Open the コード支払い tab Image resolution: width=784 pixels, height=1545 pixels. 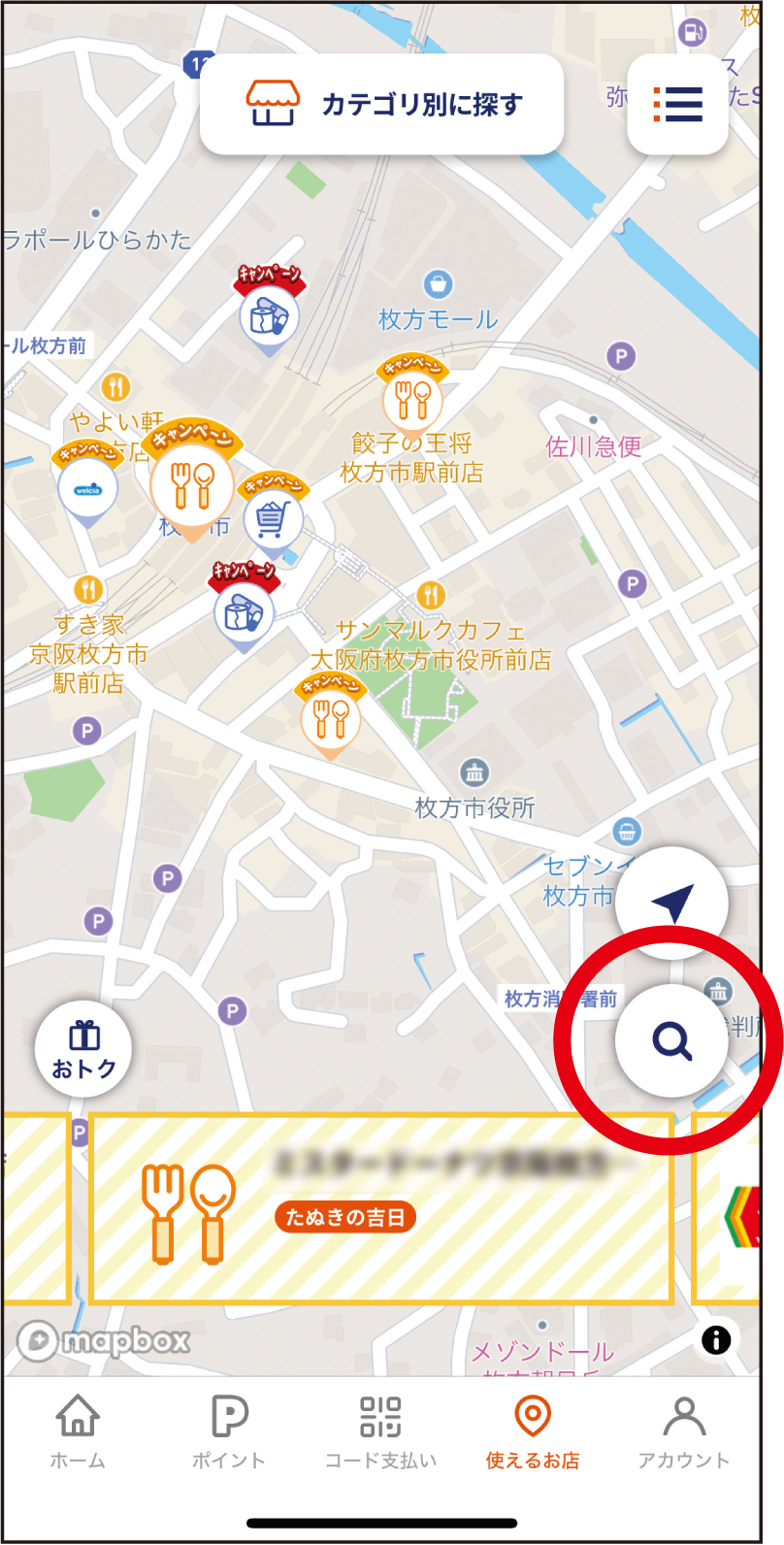[380, 1432]
